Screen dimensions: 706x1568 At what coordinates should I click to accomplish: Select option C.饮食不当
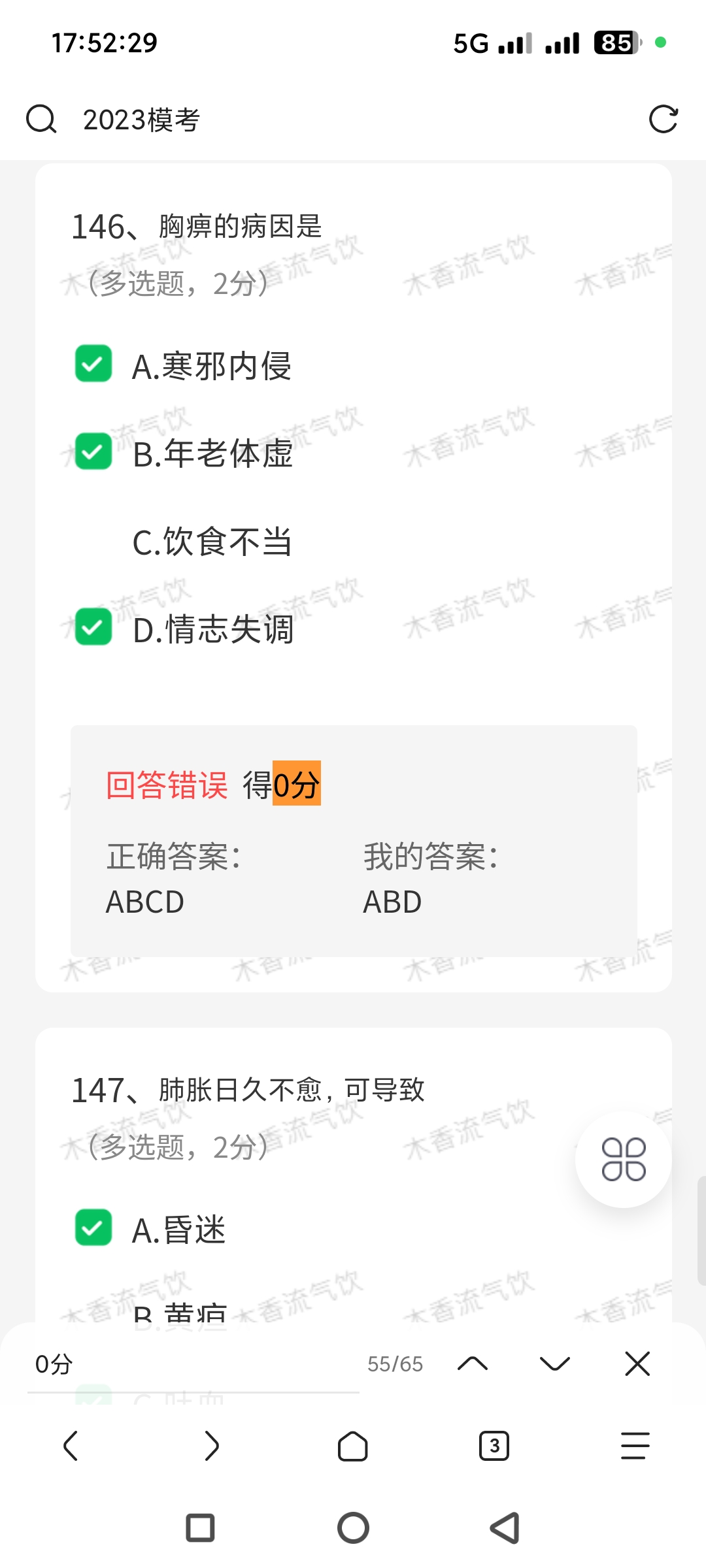(x=212, y=542)
